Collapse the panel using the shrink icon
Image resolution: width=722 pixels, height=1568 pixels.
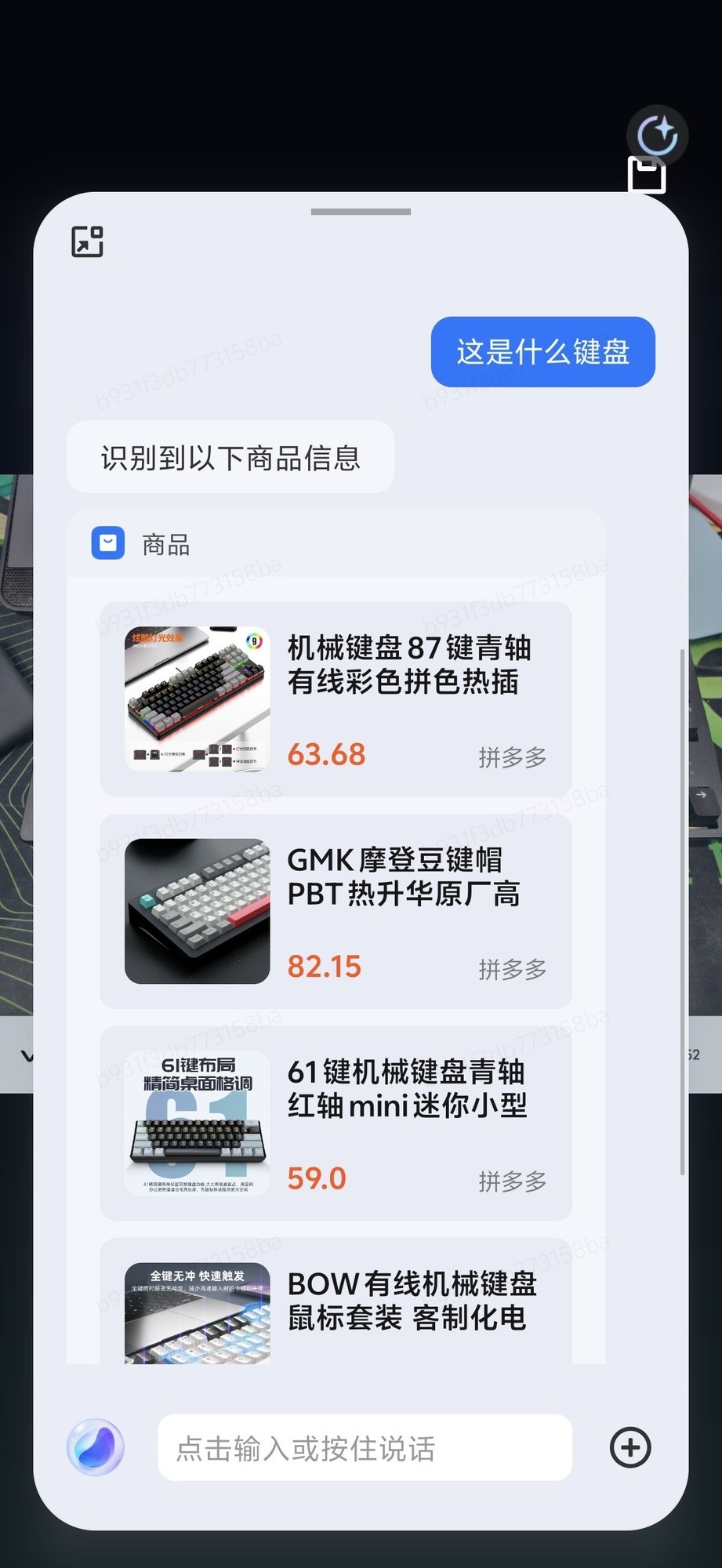[x=85, y=241]
